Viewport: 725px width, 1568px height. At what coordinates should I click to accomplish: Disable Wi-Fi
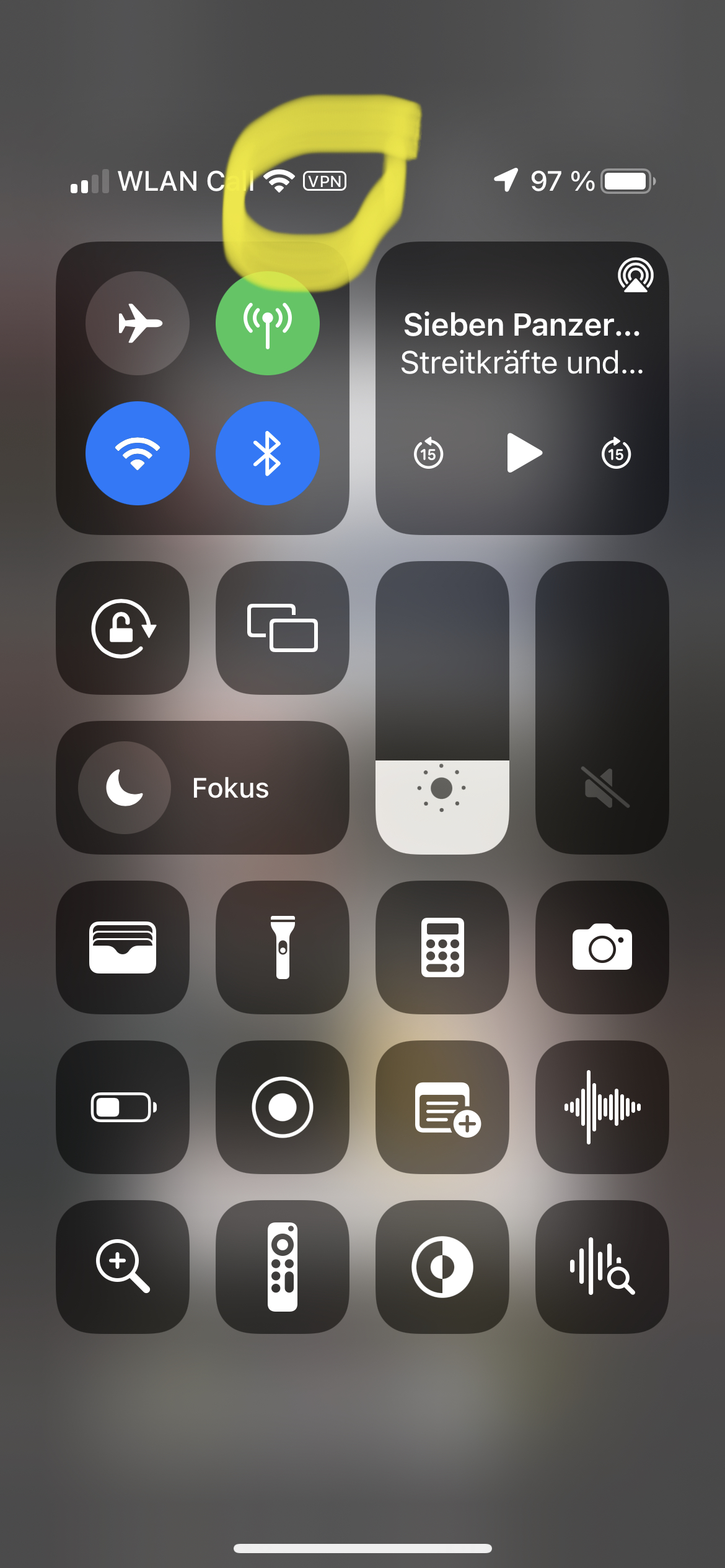[x=138, y=453]
